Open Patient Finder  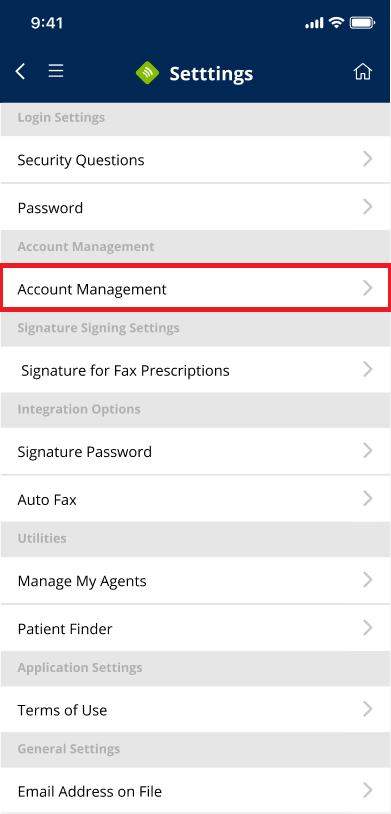195,628
